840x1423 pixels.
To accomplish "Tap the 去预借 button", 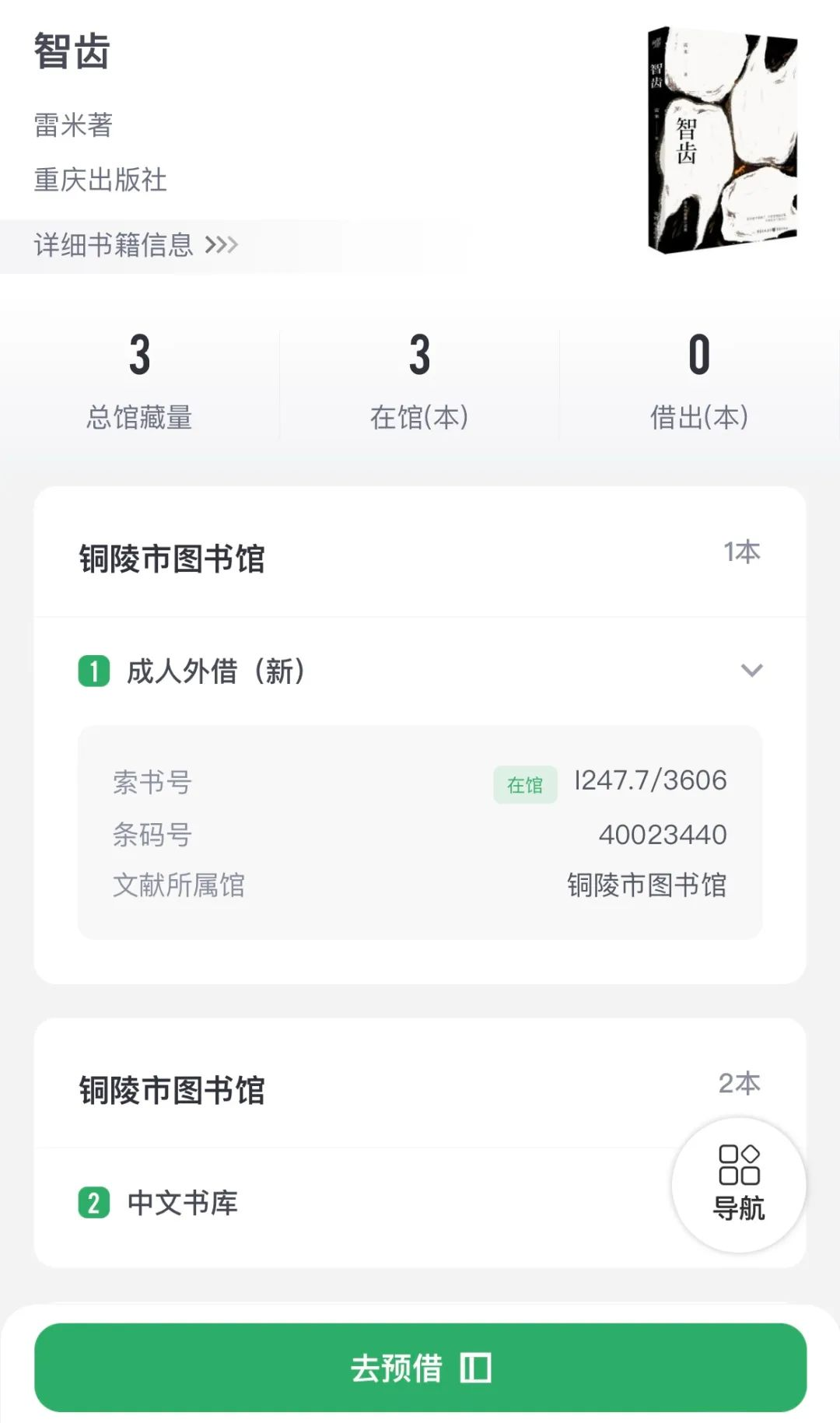I will click(420, 1367).
